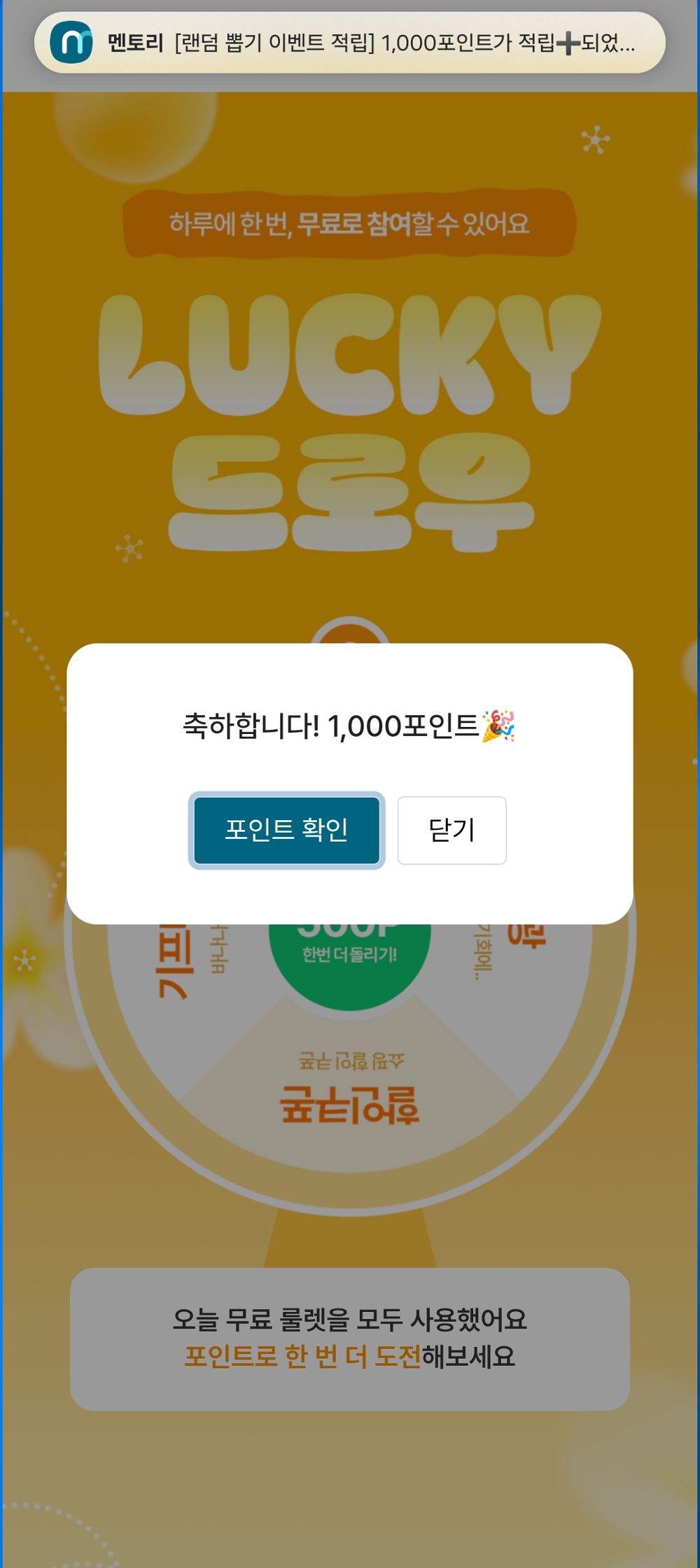Tap the 포인트 확인 button
The image size is (700, 1568).
(x=286, y=829)
